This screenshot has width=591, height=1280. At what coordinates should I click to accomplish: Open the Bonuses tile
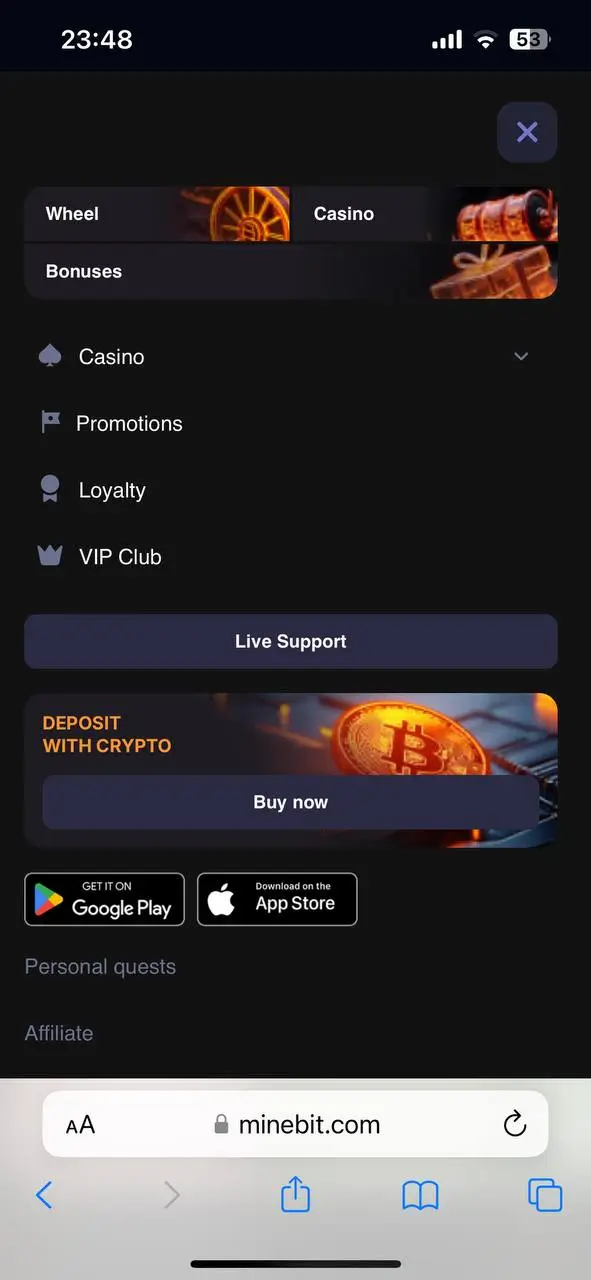(291, 271)
